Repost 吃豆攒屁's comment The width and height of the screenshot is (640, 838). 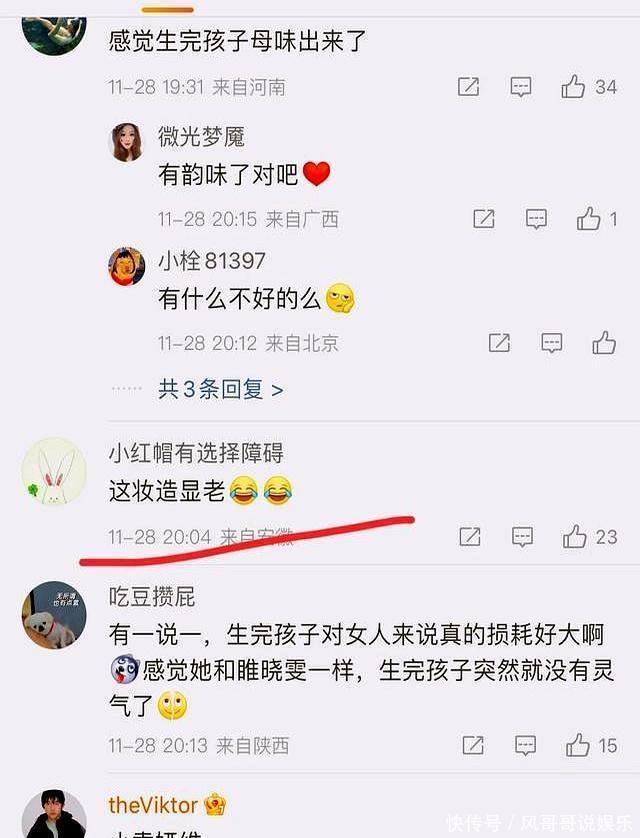pyautogui.click(x=472, y=745)
